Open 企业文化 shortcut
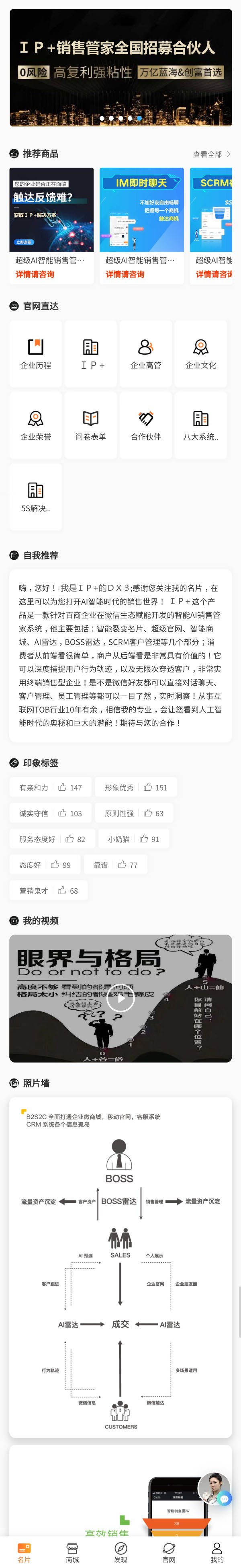 [200, 353]
